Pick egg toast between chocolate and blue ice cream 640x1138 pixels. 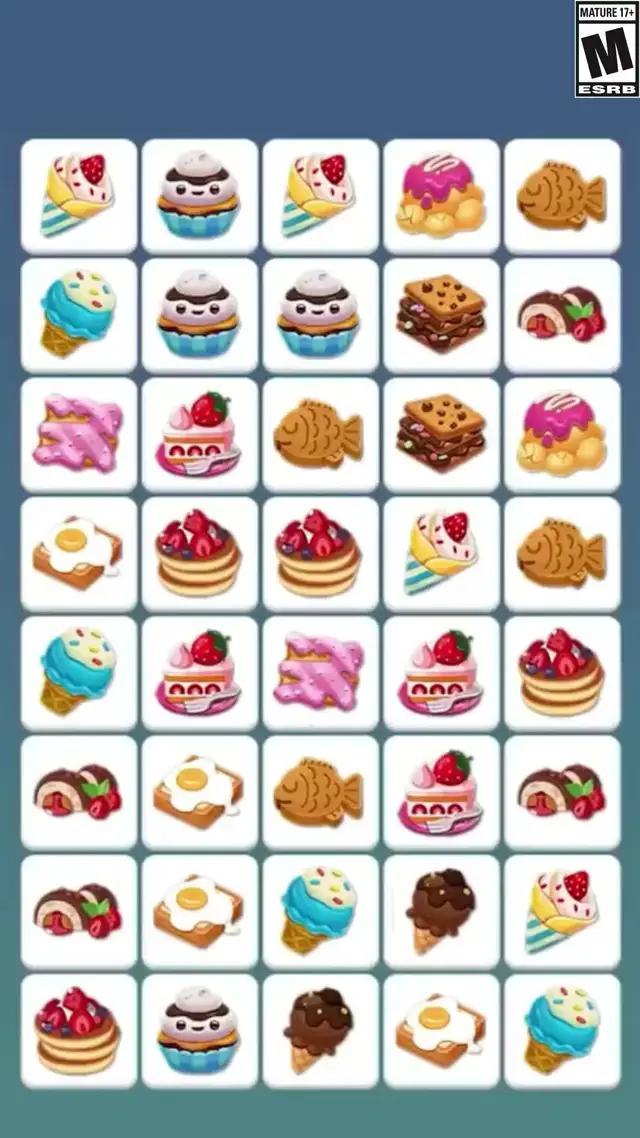point(441,1030)
